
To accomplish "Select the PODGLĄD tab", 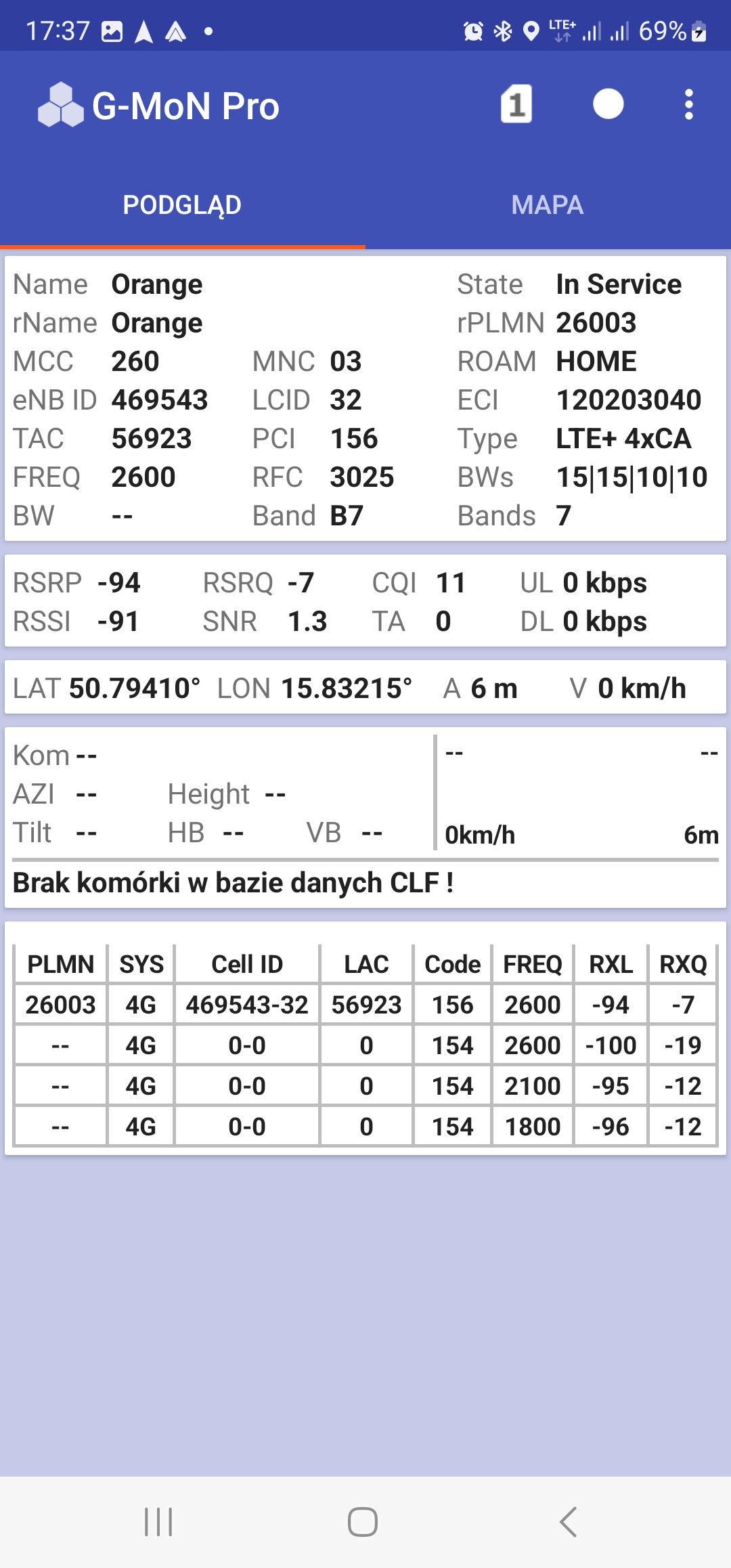I will coord(182,205).
